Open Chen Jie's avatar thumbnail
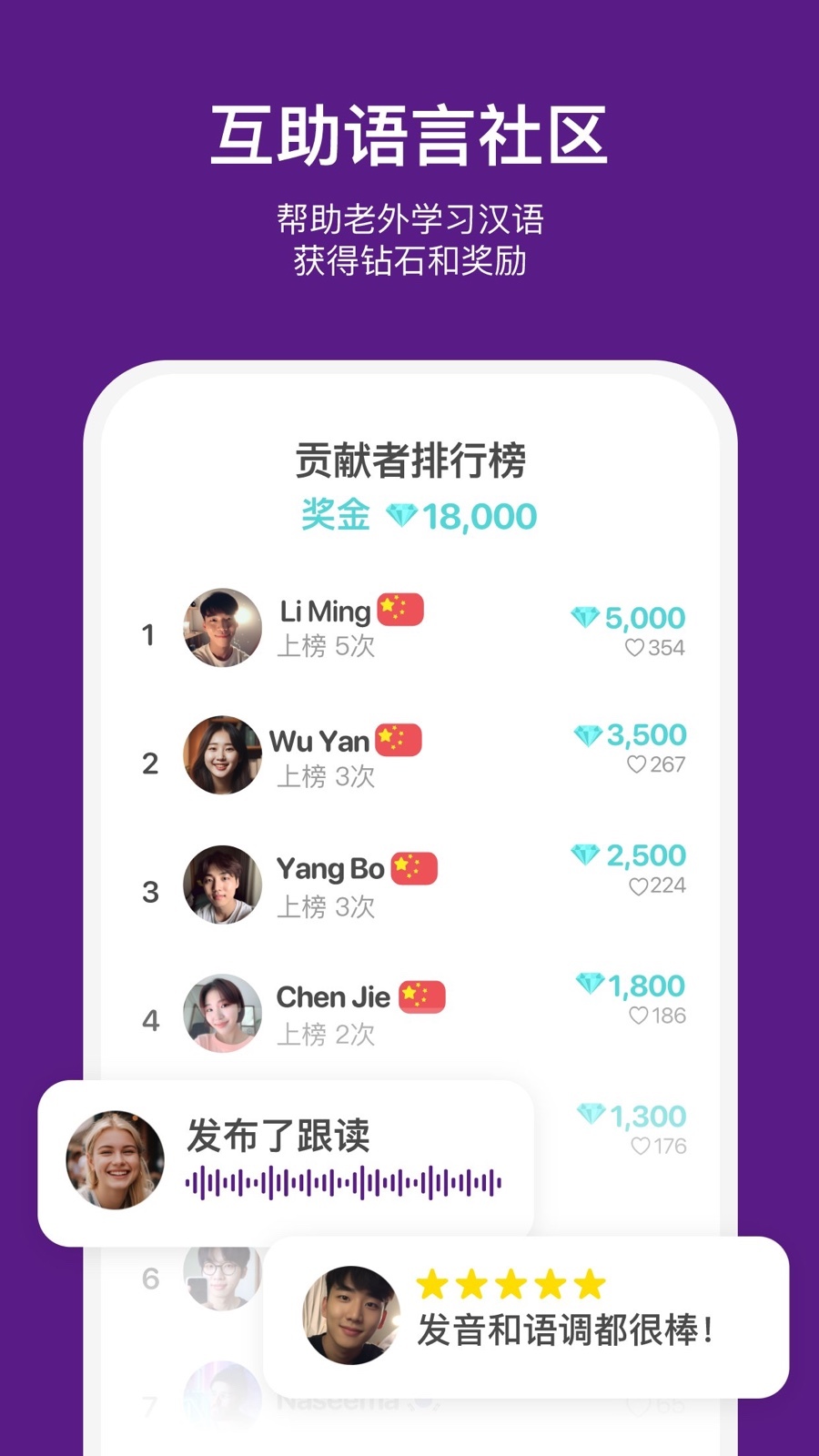The height and width of the screenshot is (1456, 819). tap(221, 1012)
